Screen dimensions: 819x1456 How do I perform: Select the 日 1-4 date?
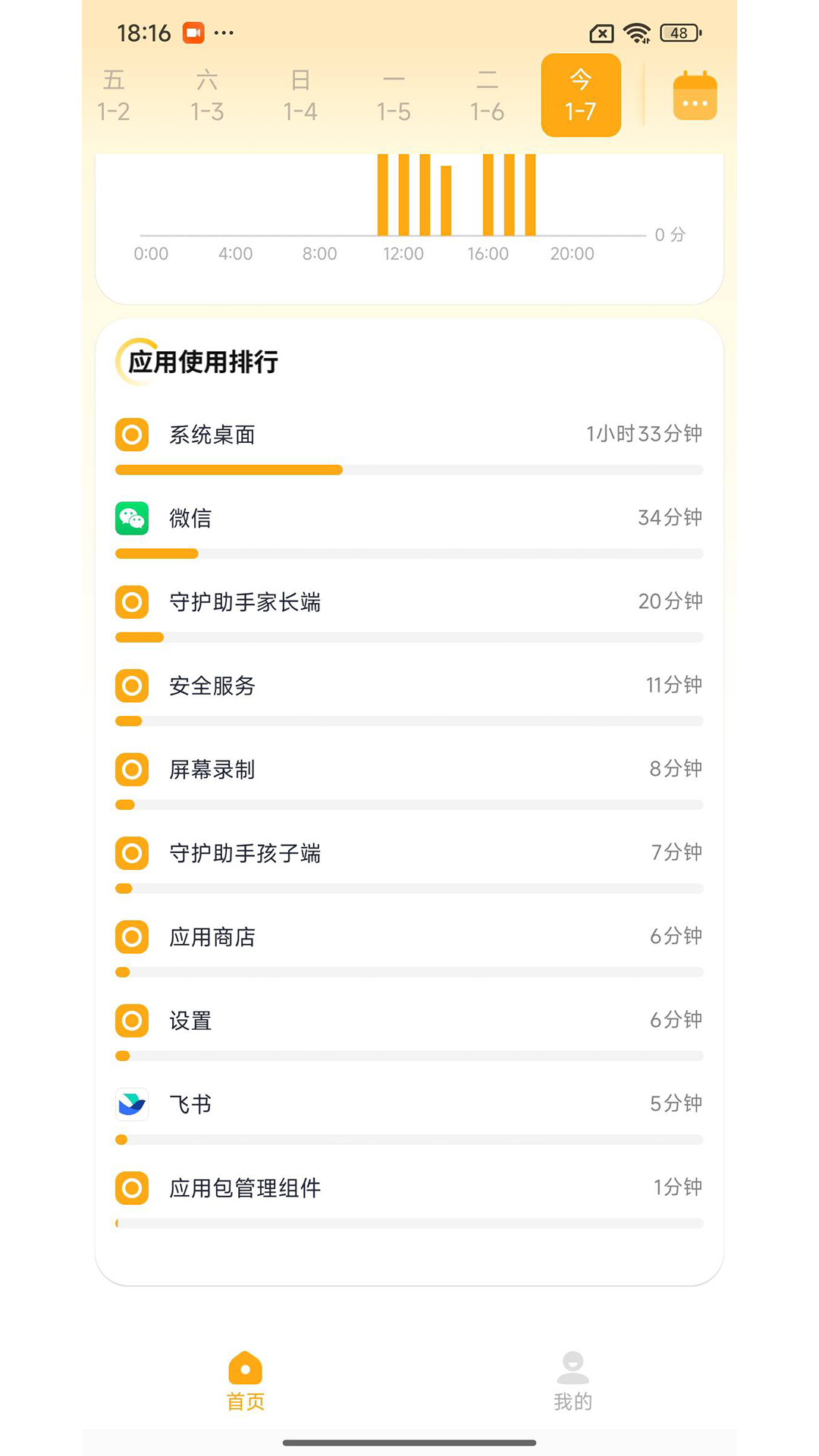(301, 94)
